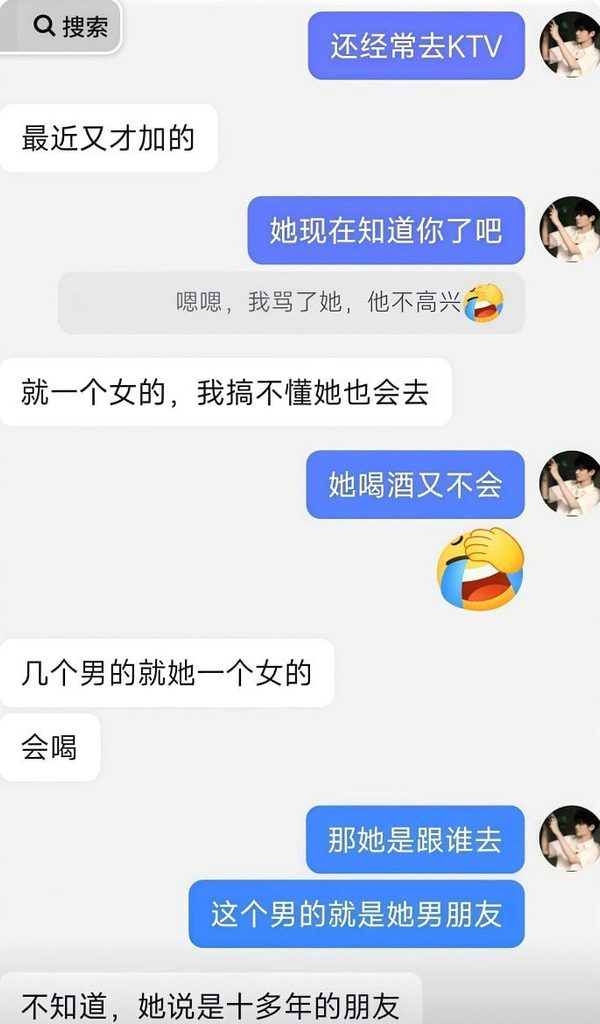The height and width of the screenshot is (1024, 600).
Task: Open sender avatar beside 还经常去KTV message
Action: point(569,45)
